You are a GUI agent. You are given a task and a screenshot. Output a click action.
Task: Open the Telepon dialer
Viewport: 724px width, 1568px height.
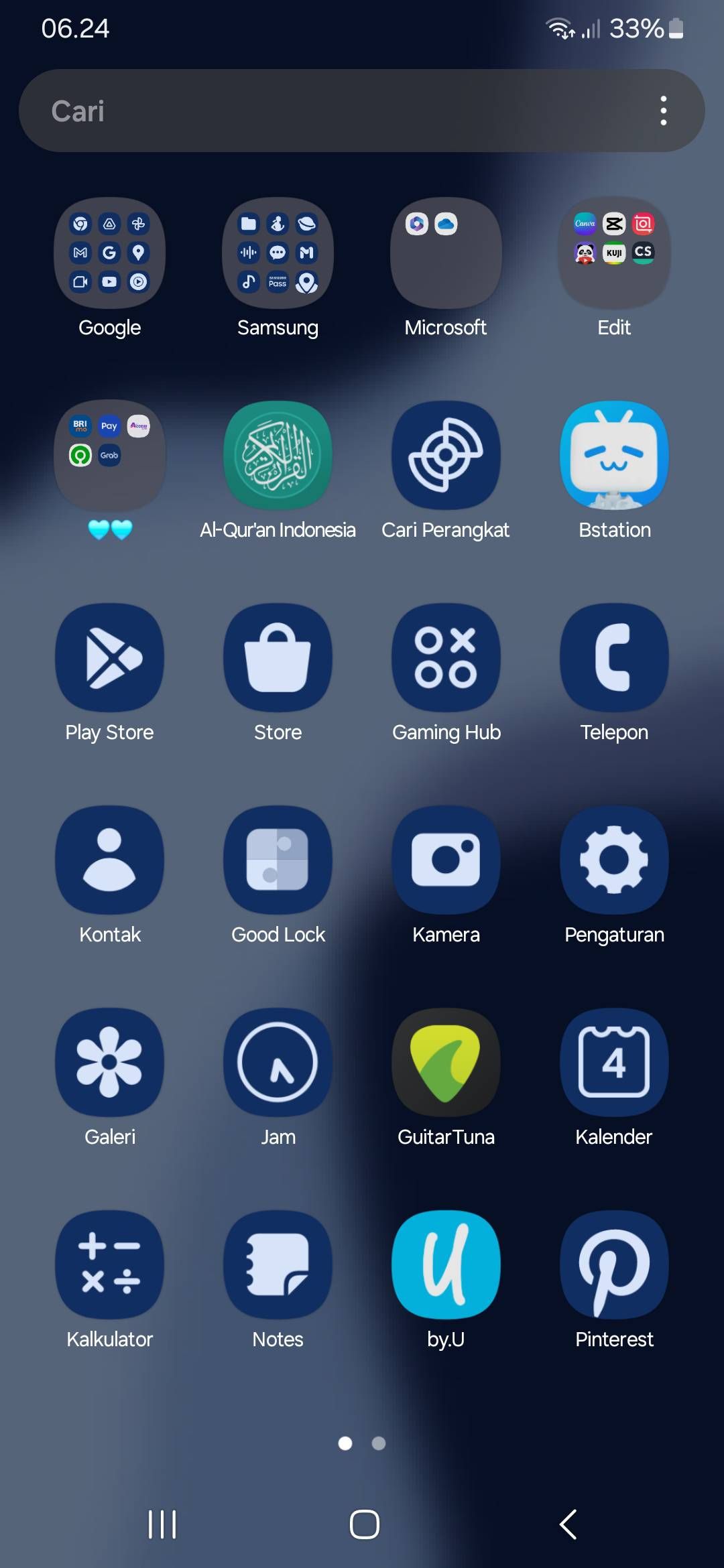[613, 657]
